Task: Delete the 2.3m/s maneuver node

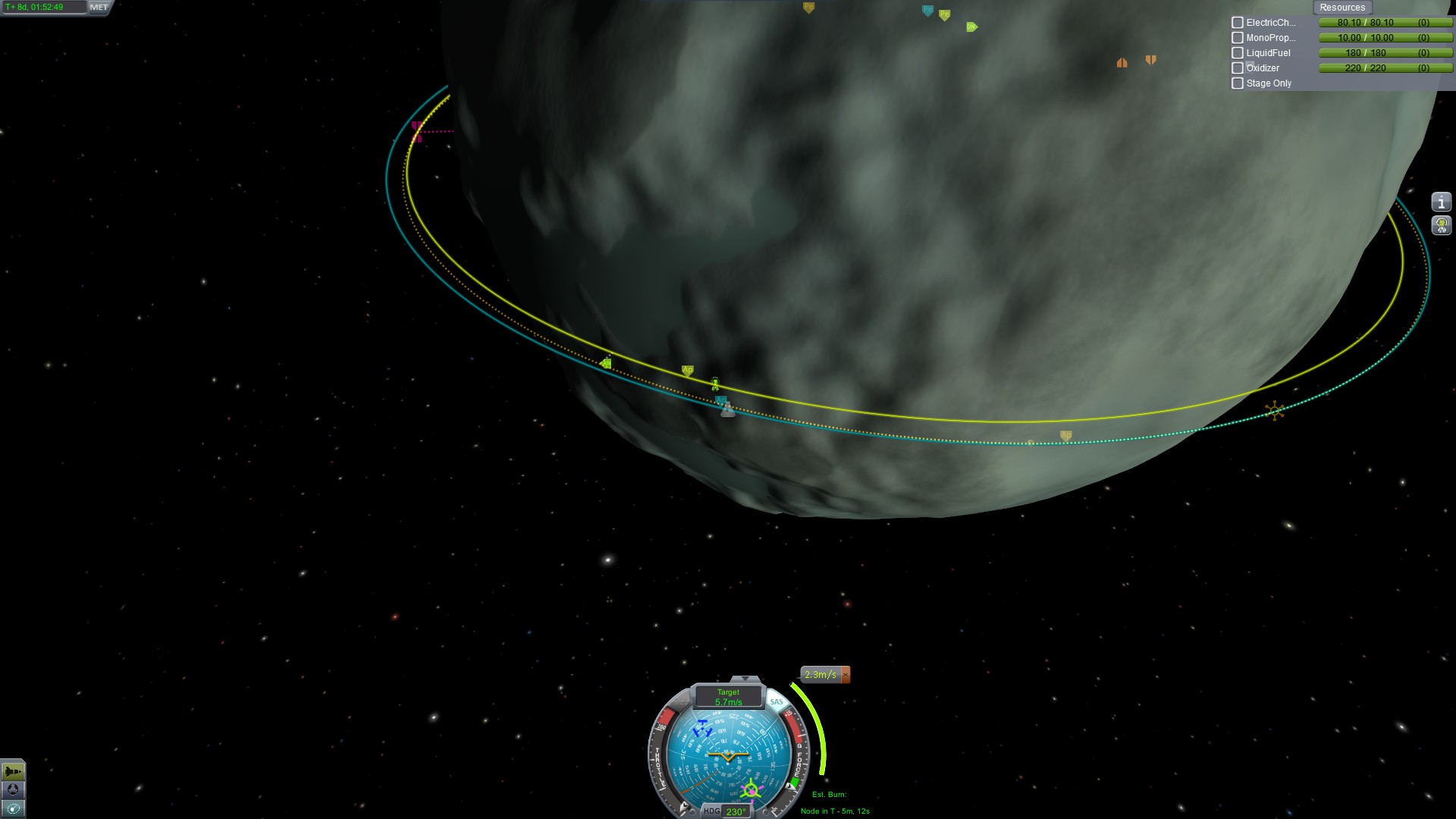Action: tap(846, 674)
